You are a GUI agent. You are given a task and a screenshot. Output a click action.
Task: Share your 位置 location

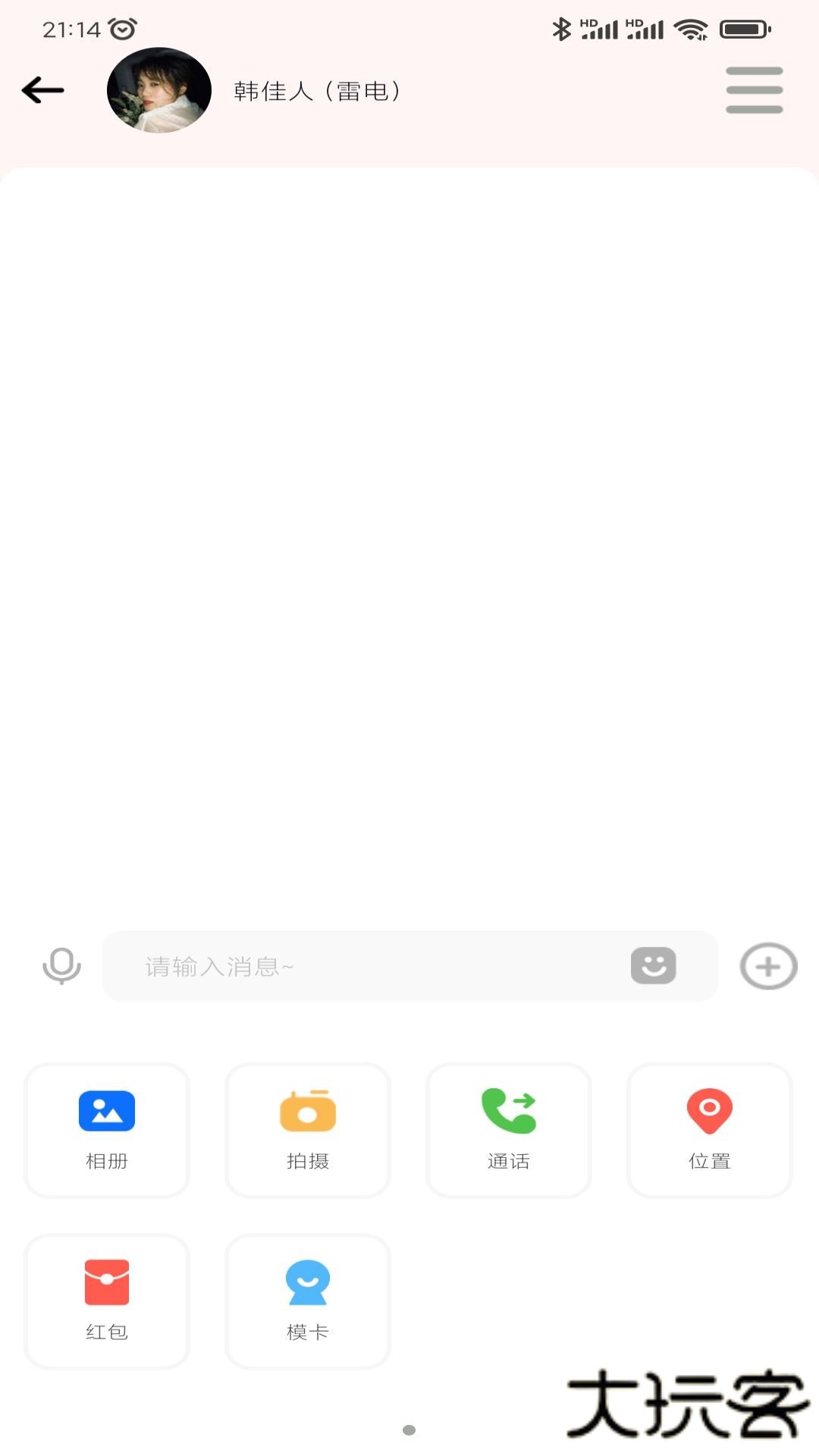click(x=709, y=1130)
